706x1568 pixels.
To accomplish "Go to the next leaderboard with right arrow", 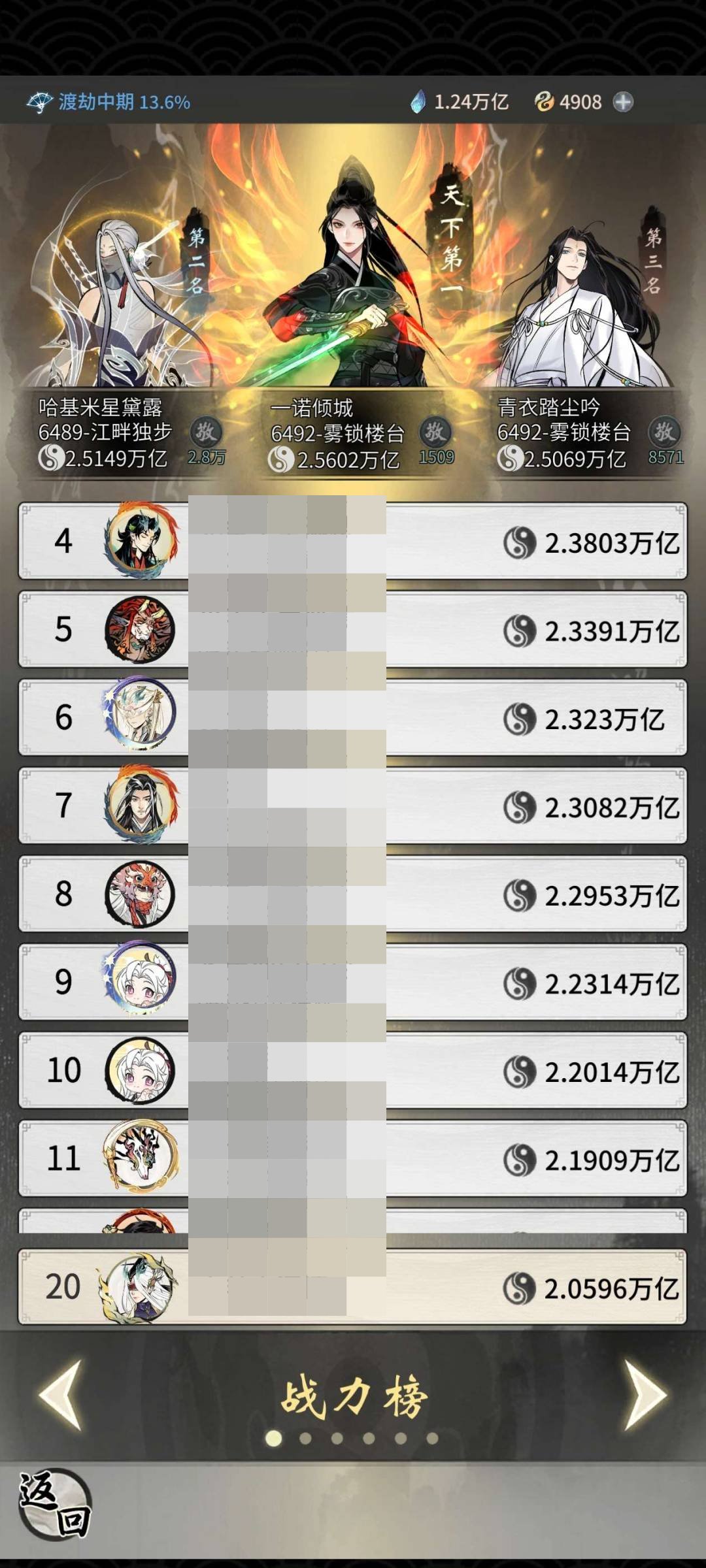I will point(645,1395).
